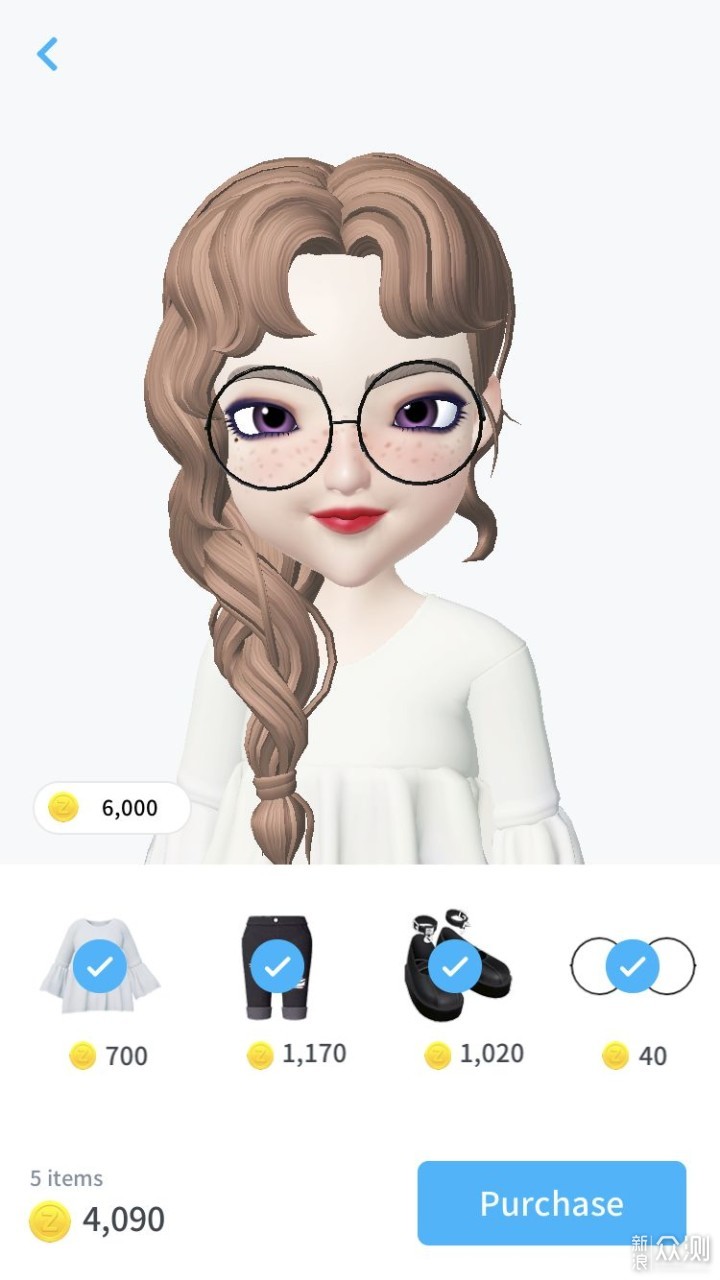Tap the Purchase button
This screenshot has width=720, height=1280.
pyautogui.click(x=551, y=1202)
